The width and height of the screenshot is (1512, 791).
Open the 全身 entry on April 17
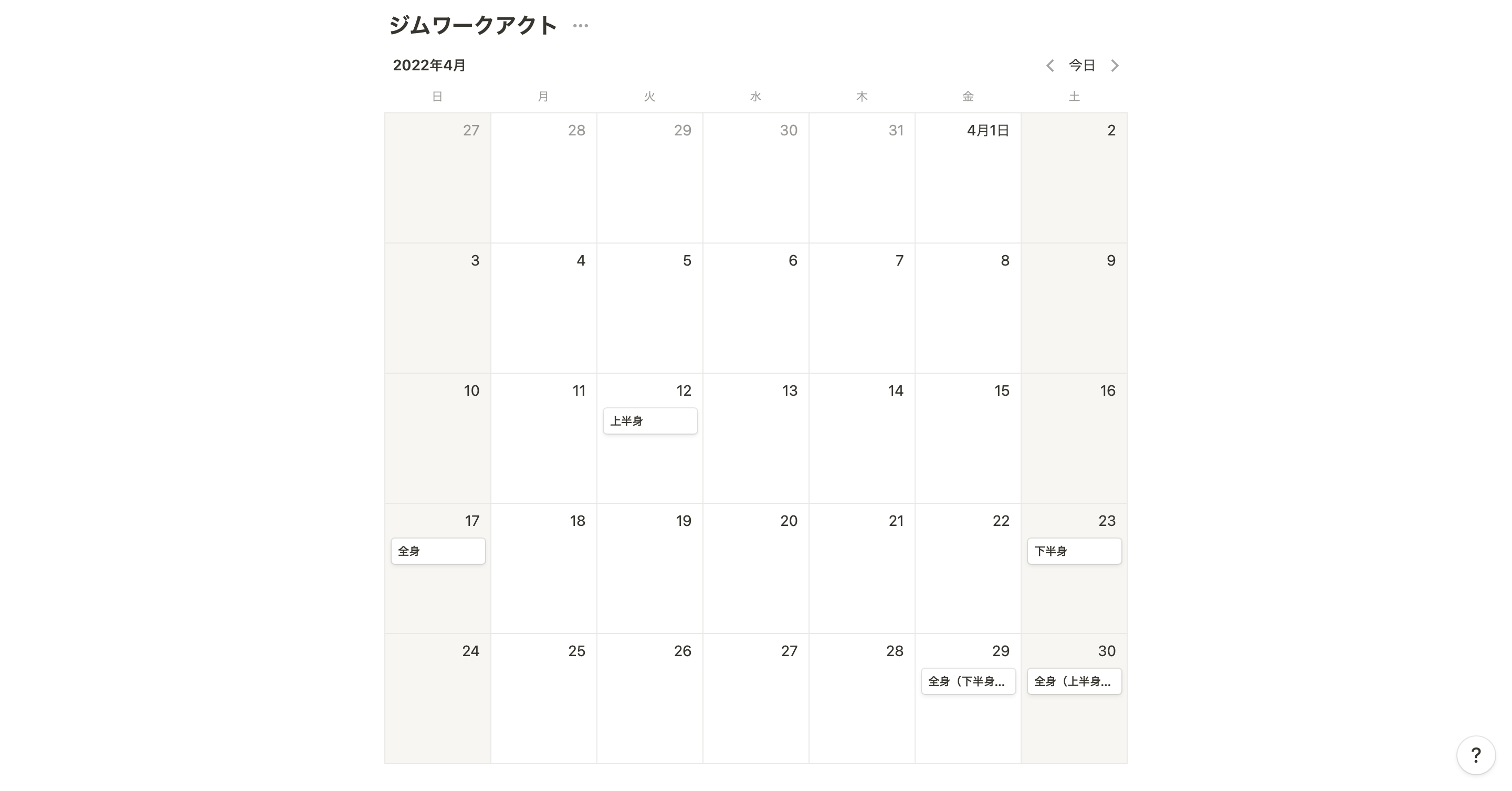[x=438, y=551]
